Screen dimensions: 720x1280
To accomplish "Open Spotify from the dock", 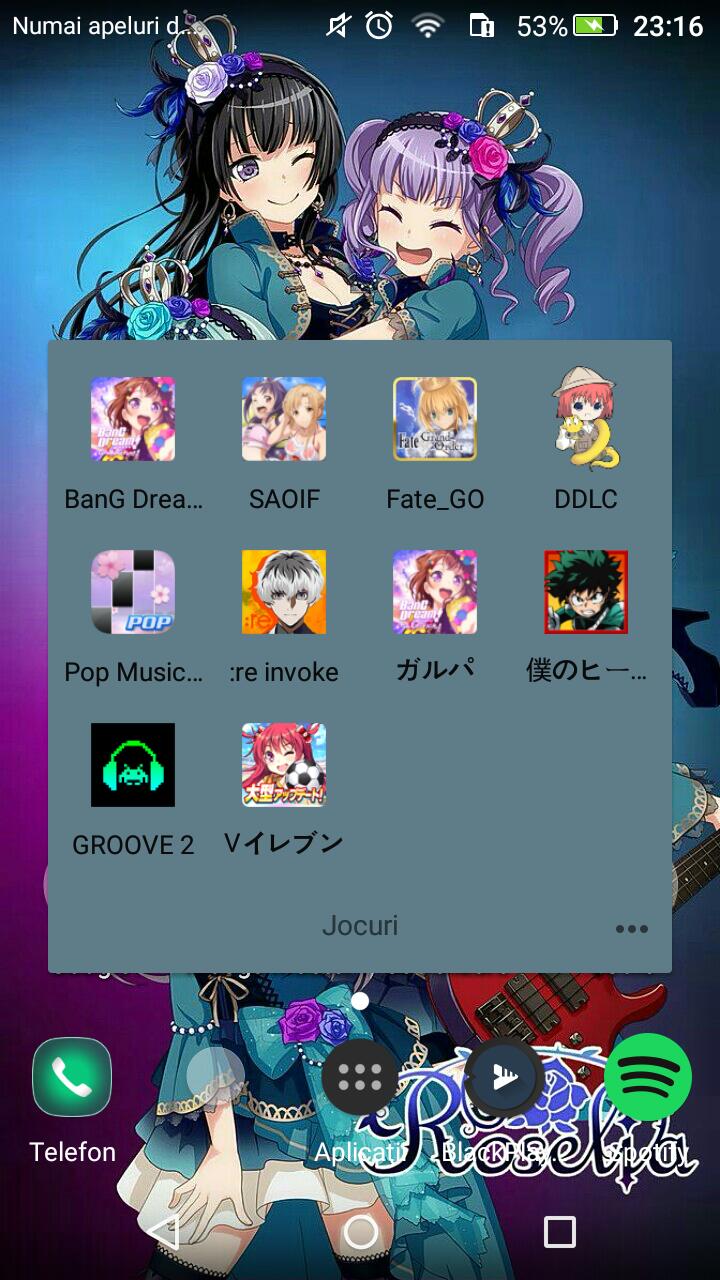I will [x=648, y=1077].
